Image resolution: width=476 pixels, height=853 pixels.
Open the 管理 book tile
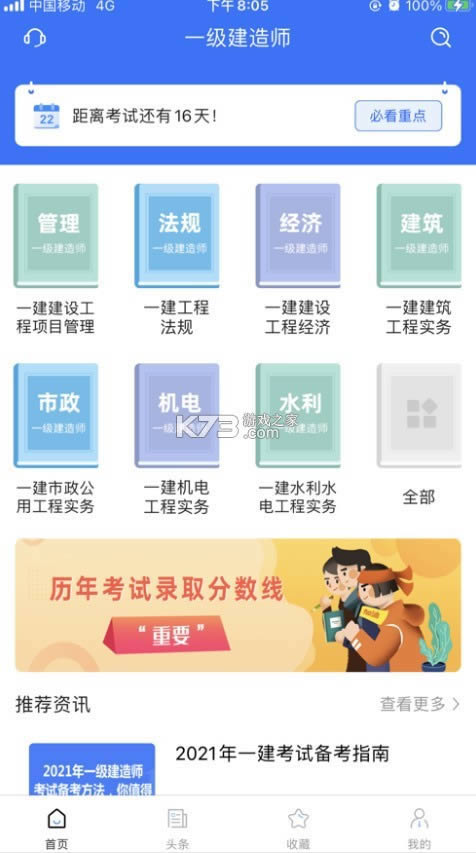(x=55, y=235)
